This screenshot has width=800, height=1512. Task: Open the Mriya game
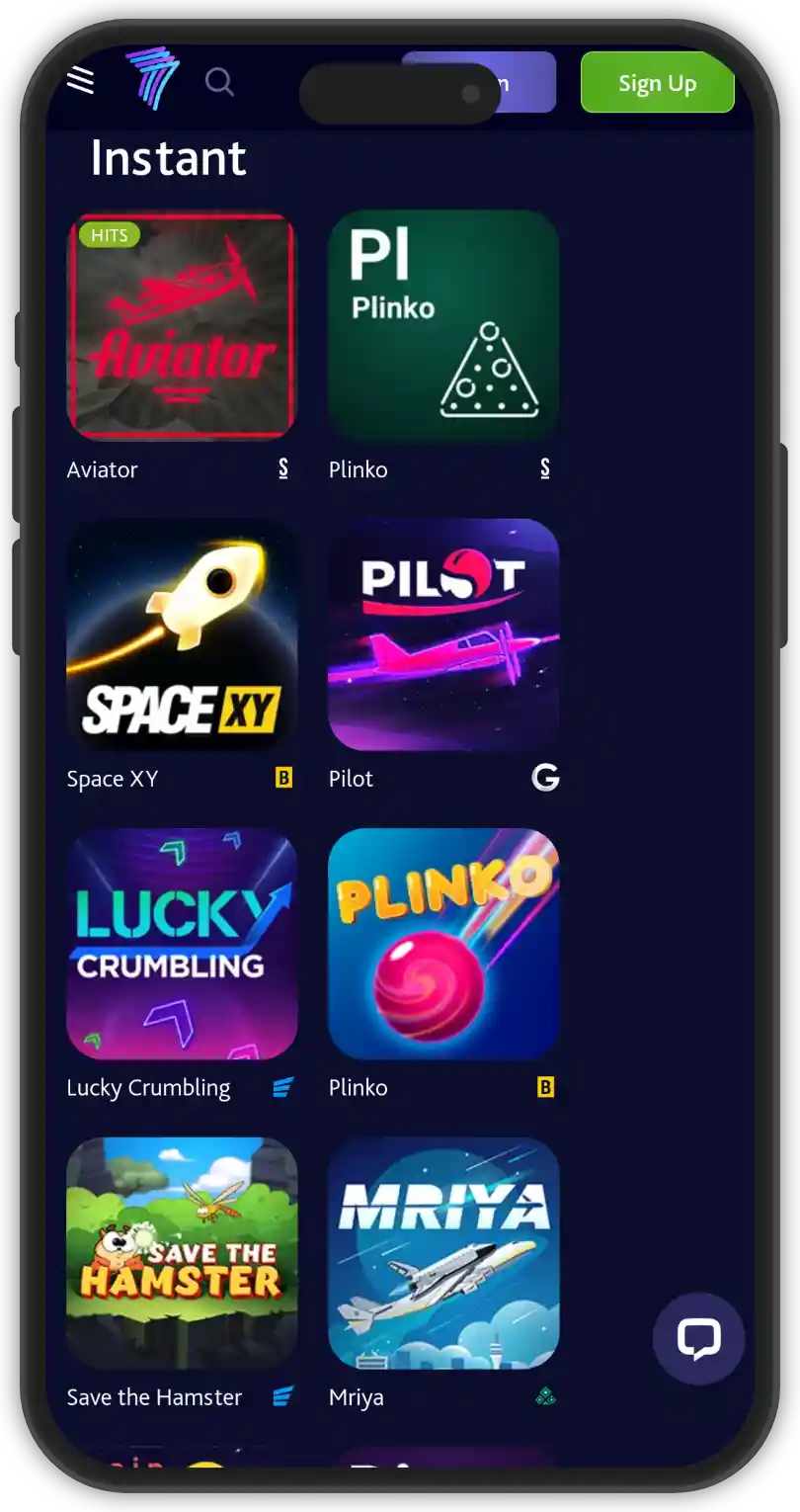pyautogui.click(x=443, y=1253)
